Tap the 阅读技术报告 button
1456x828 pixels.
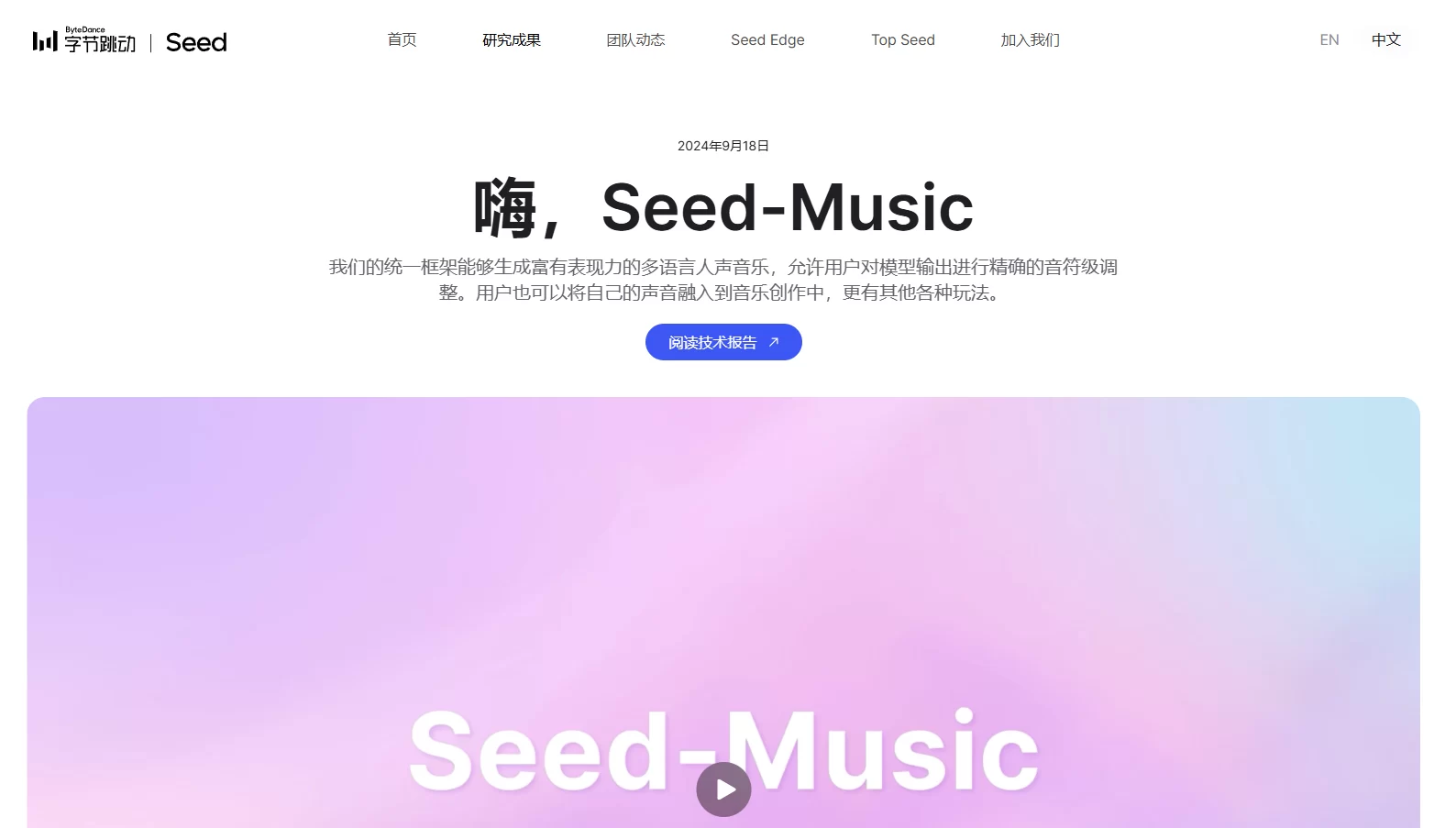723,342
